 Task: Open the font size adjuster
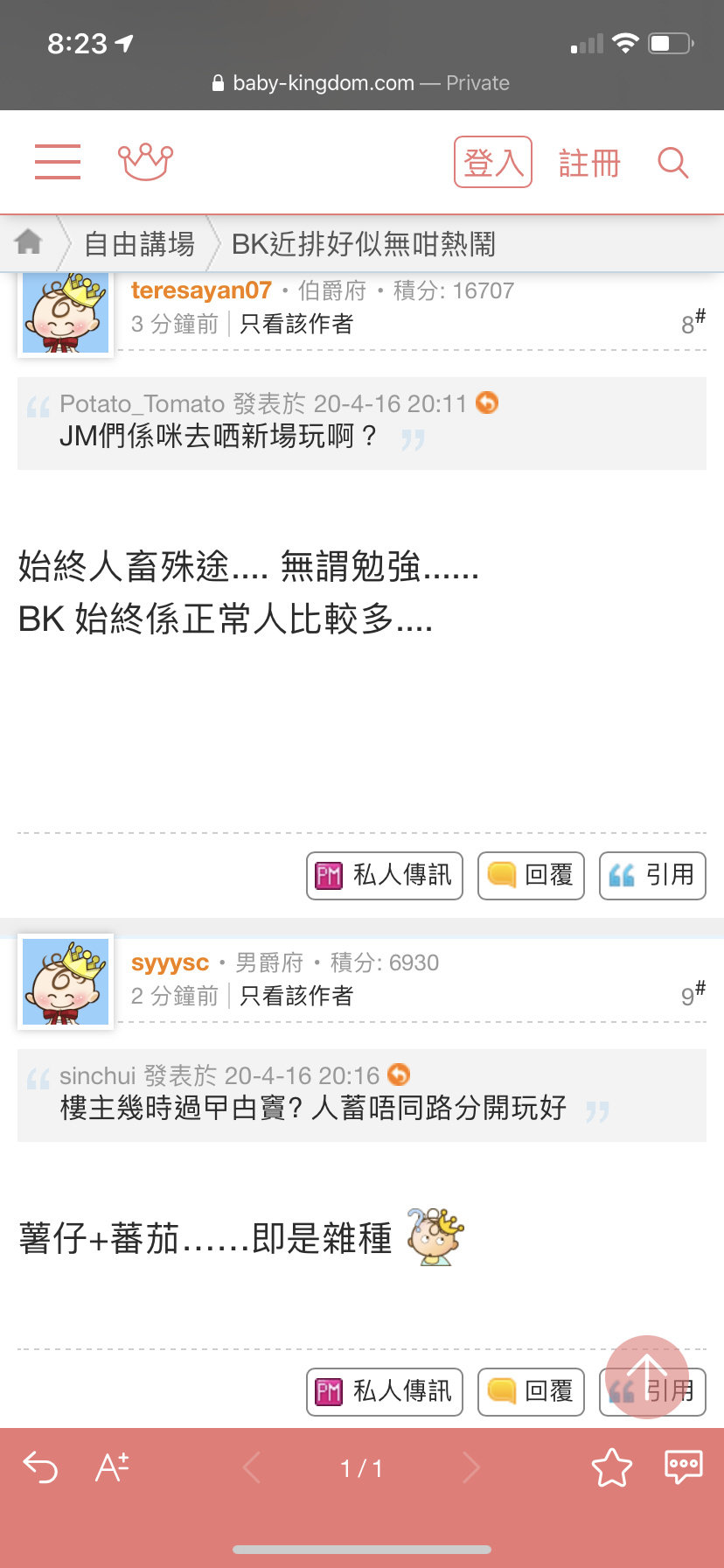click(112, 1466)
